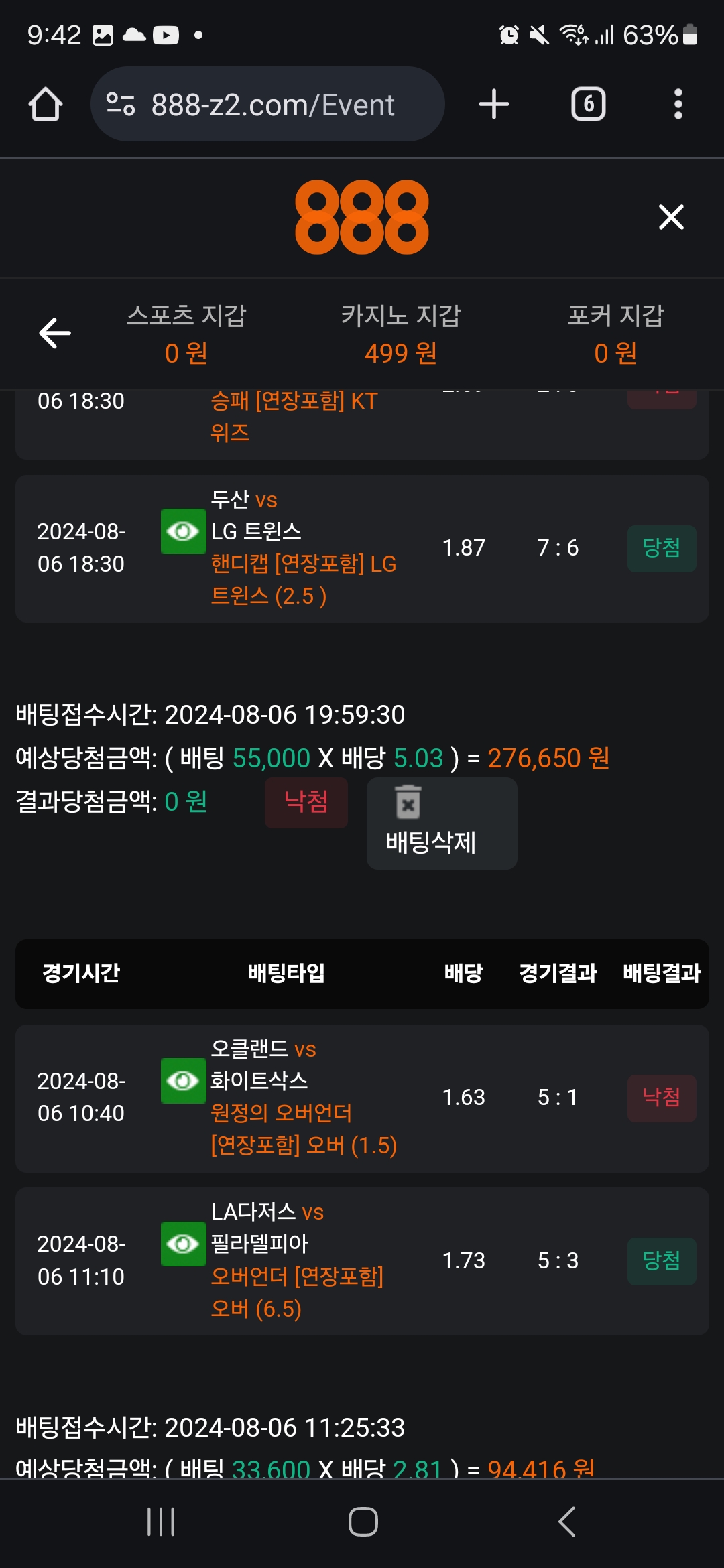Go to the browser home page
Image resolution: width=724 pixels, height=1568 pixels.
46,105
